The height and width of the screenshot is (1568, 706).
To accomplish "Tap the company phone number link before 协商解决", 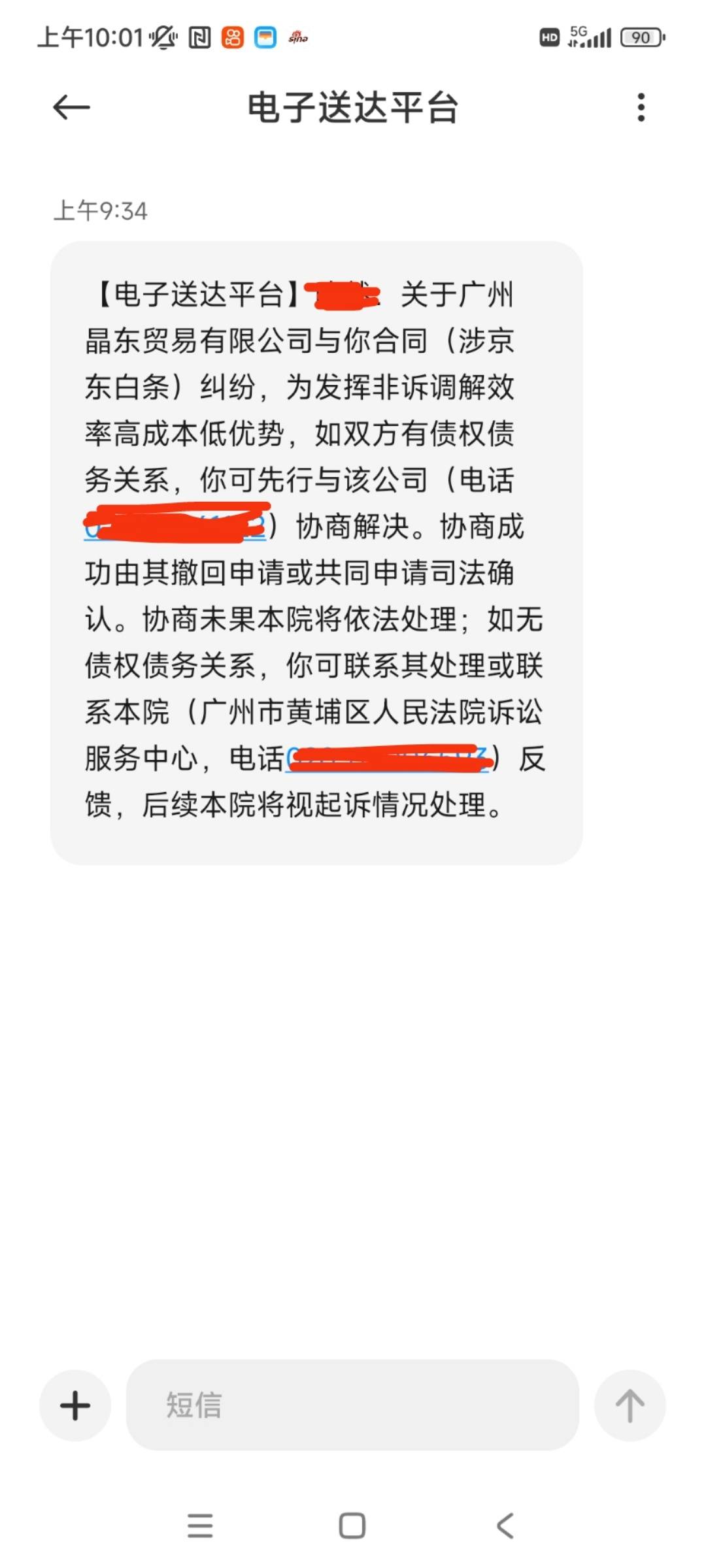I will pyautogui.click(x=176, y=525).
